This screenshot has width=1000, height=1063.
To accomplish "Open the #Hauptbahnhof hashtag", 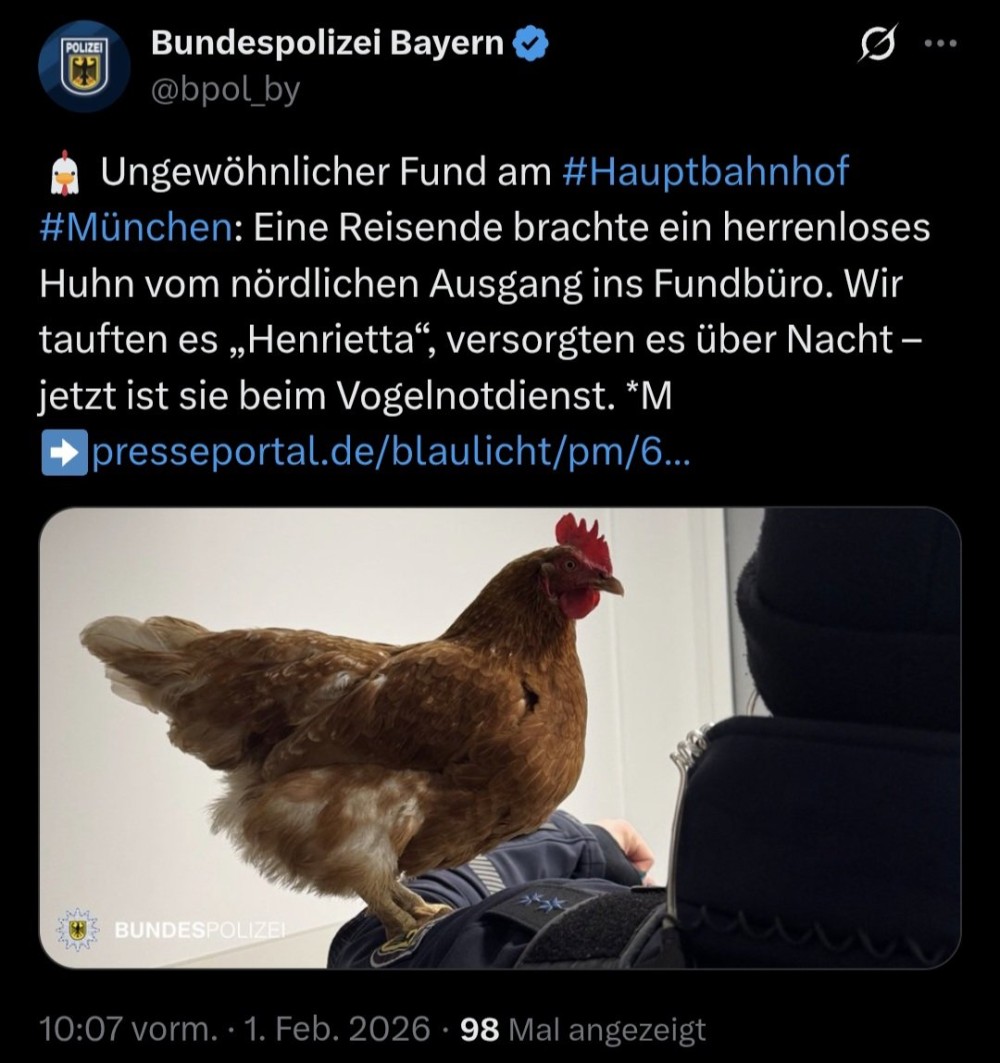I will (x=705, y=171).
